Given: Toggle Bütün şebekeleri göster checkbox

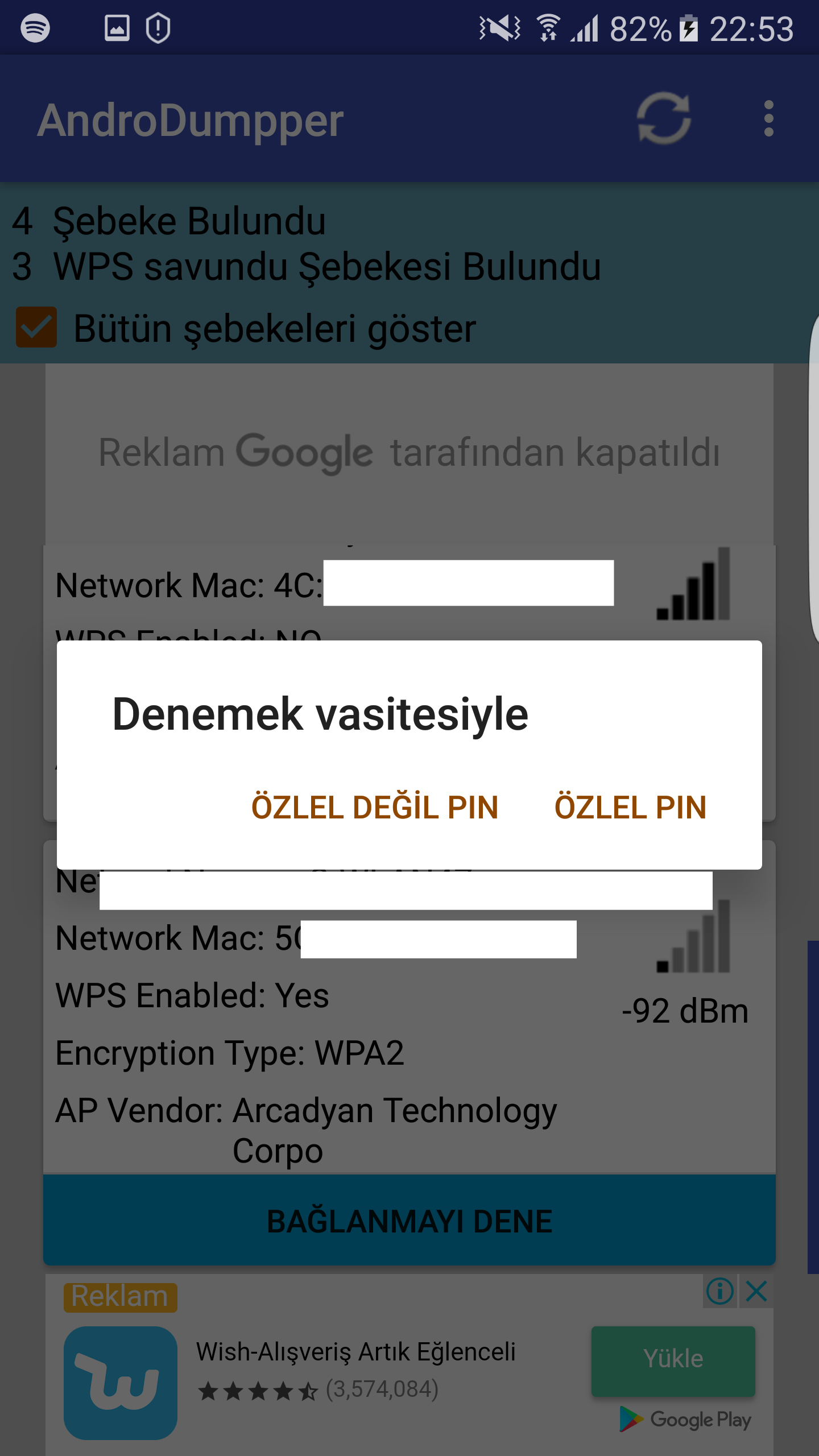Looking at the screenshot, I should pos(36,328).
